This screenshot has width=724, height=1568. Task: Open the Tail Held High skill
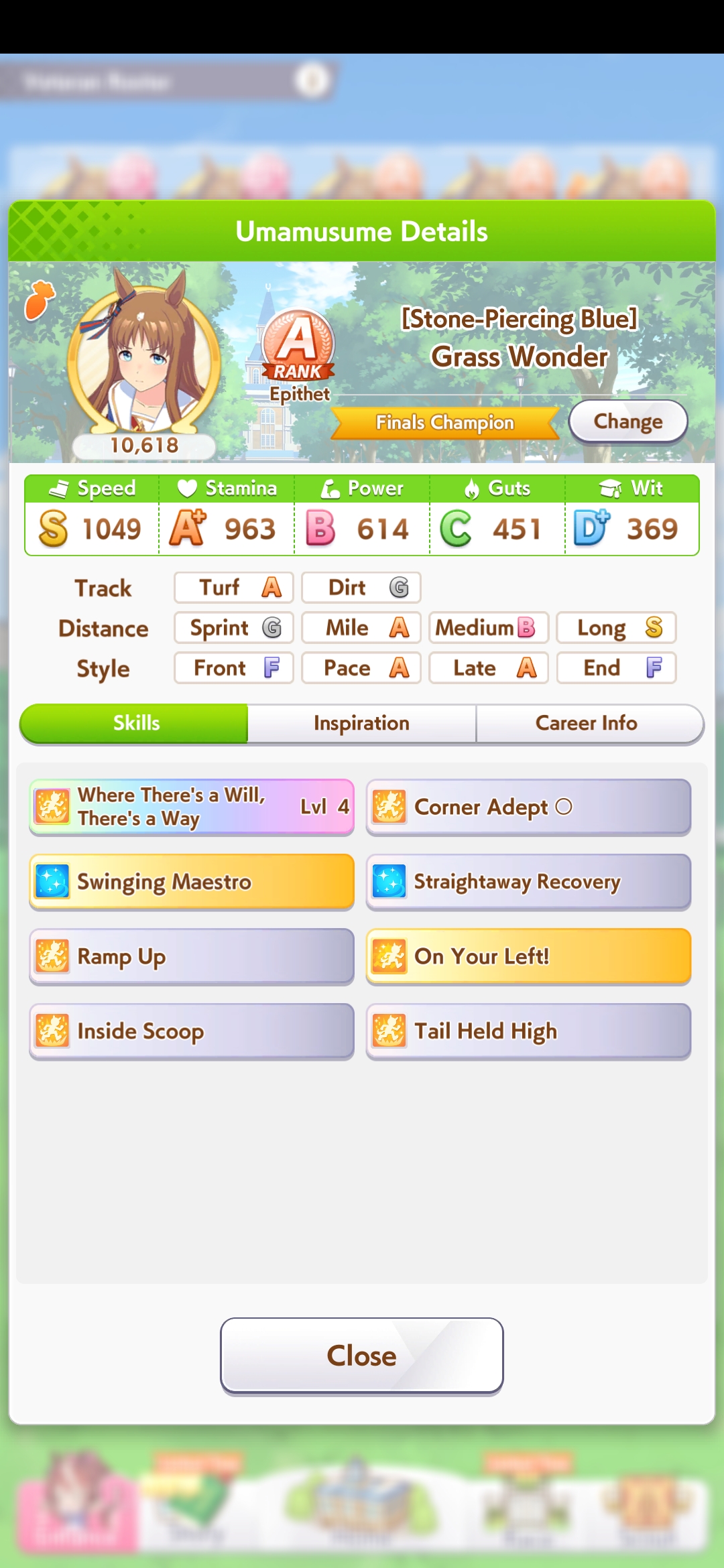pyautogui.click(x=528, y=1031)
